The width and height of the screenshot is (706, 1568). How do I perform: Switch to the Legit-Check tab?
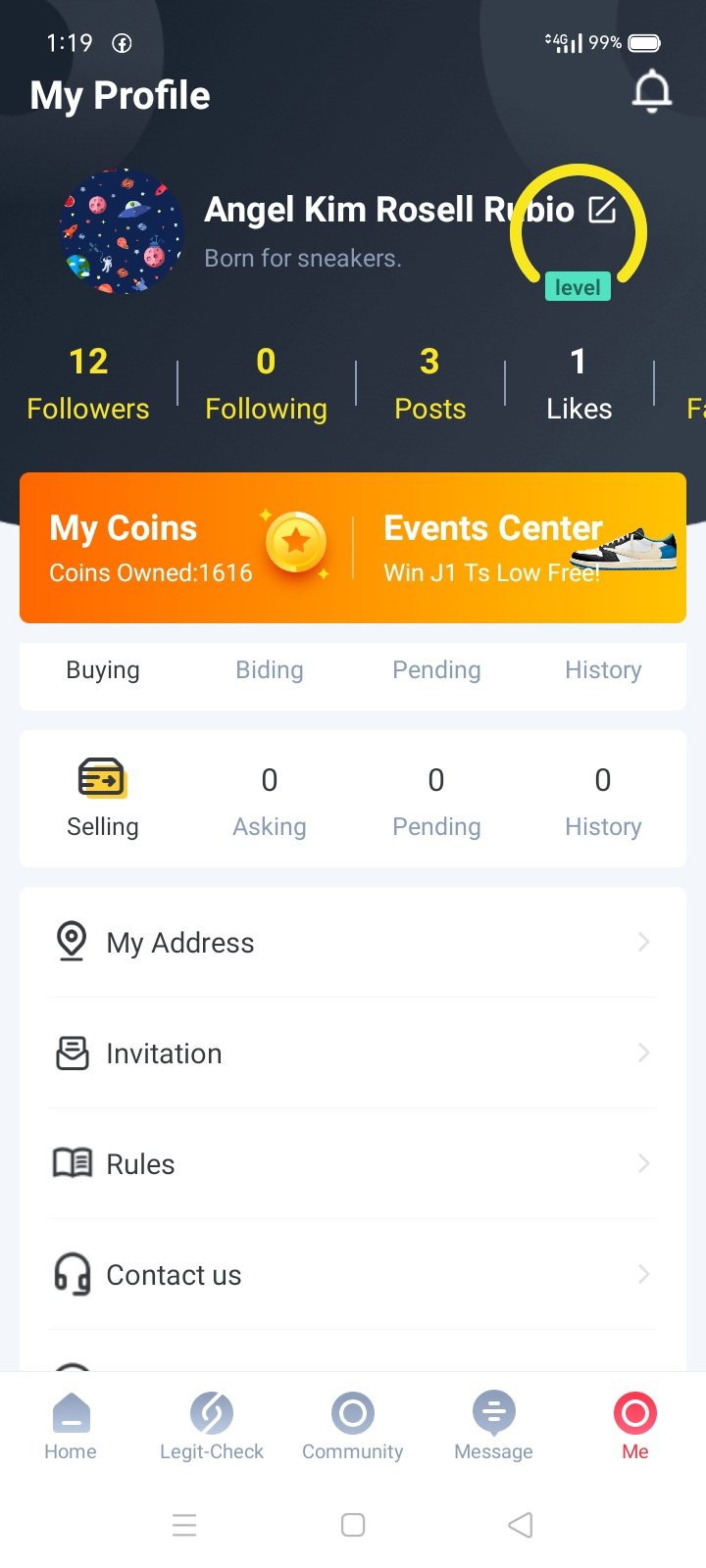212,1427
